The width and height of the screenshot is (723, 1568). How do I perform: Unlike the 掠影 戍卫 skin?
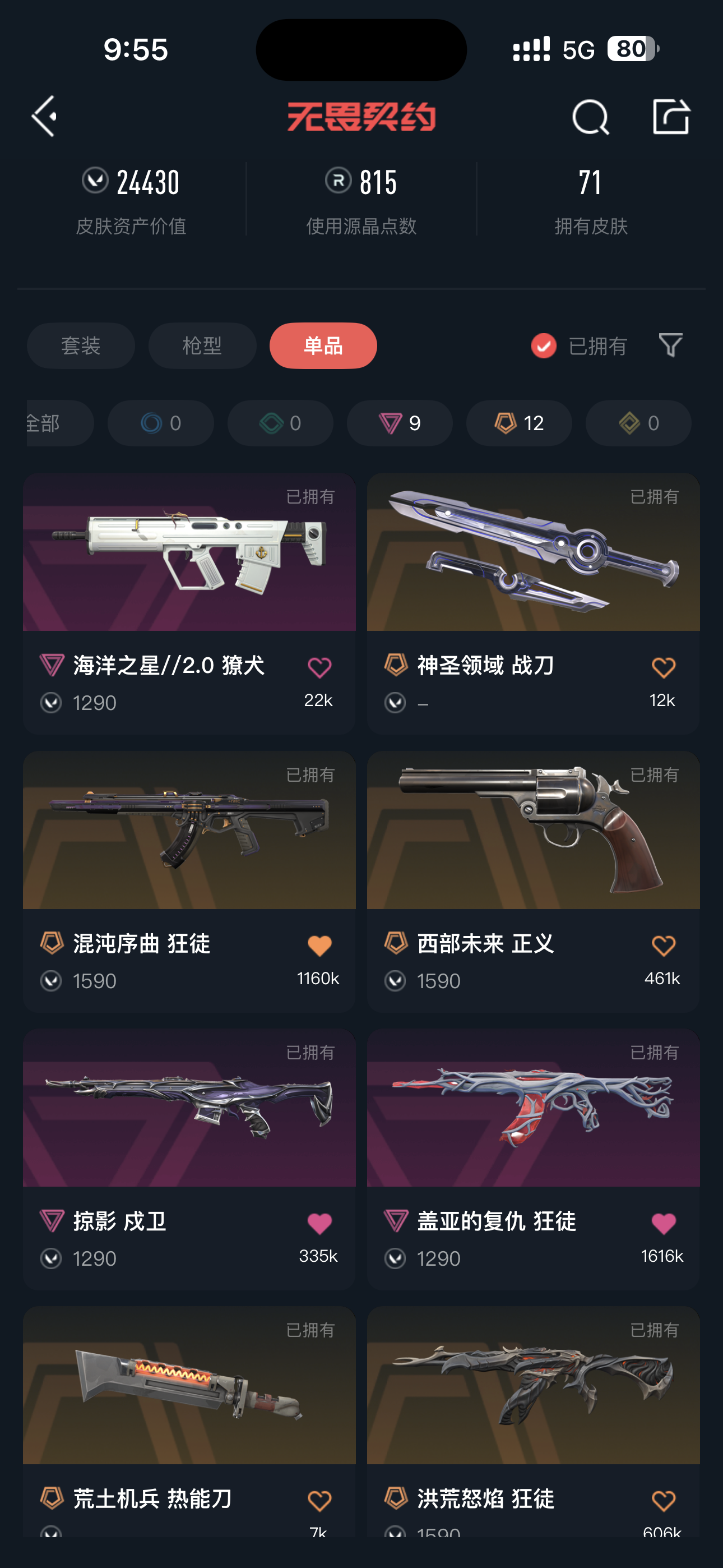319,1224
